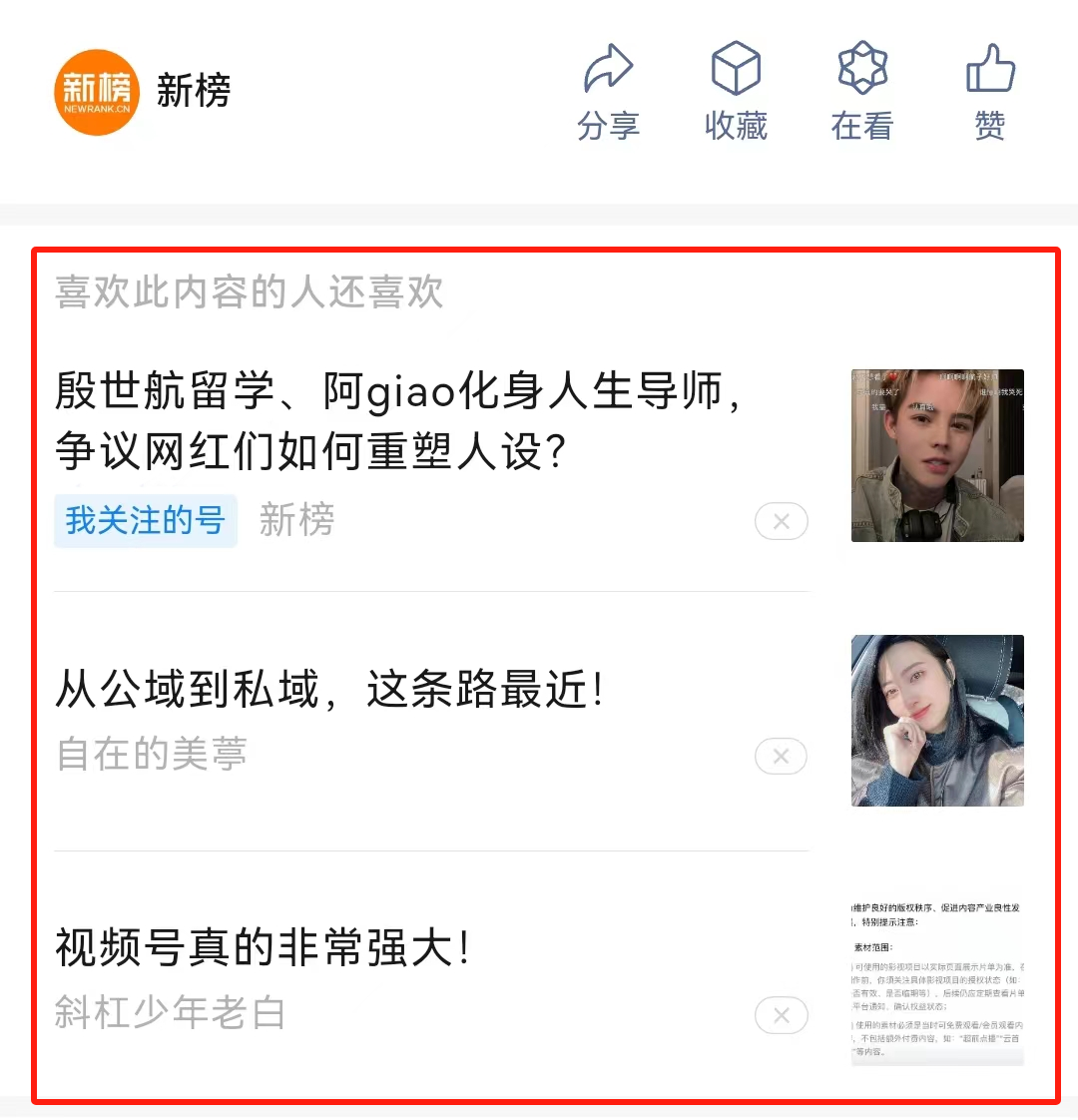Give the article a 赞

989,93
